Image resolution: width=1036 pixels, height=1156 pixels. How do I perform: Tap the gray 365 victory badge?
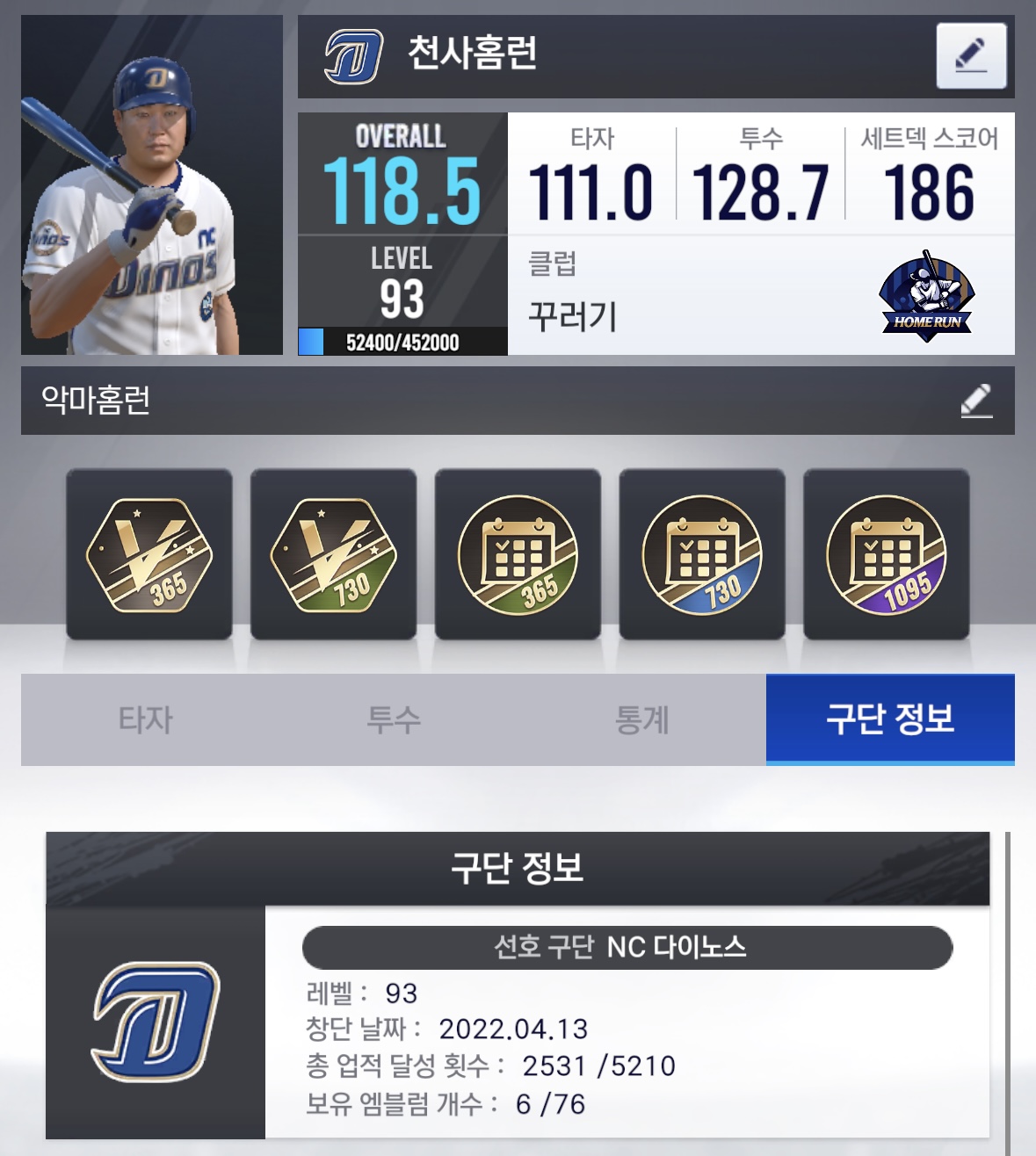149,554
